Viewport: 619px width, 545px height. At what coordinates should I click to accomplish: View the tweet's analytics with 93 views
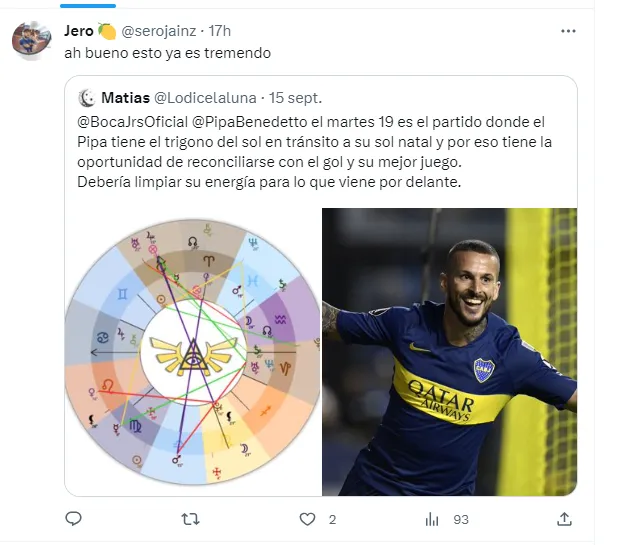click(x=433, y=519)
